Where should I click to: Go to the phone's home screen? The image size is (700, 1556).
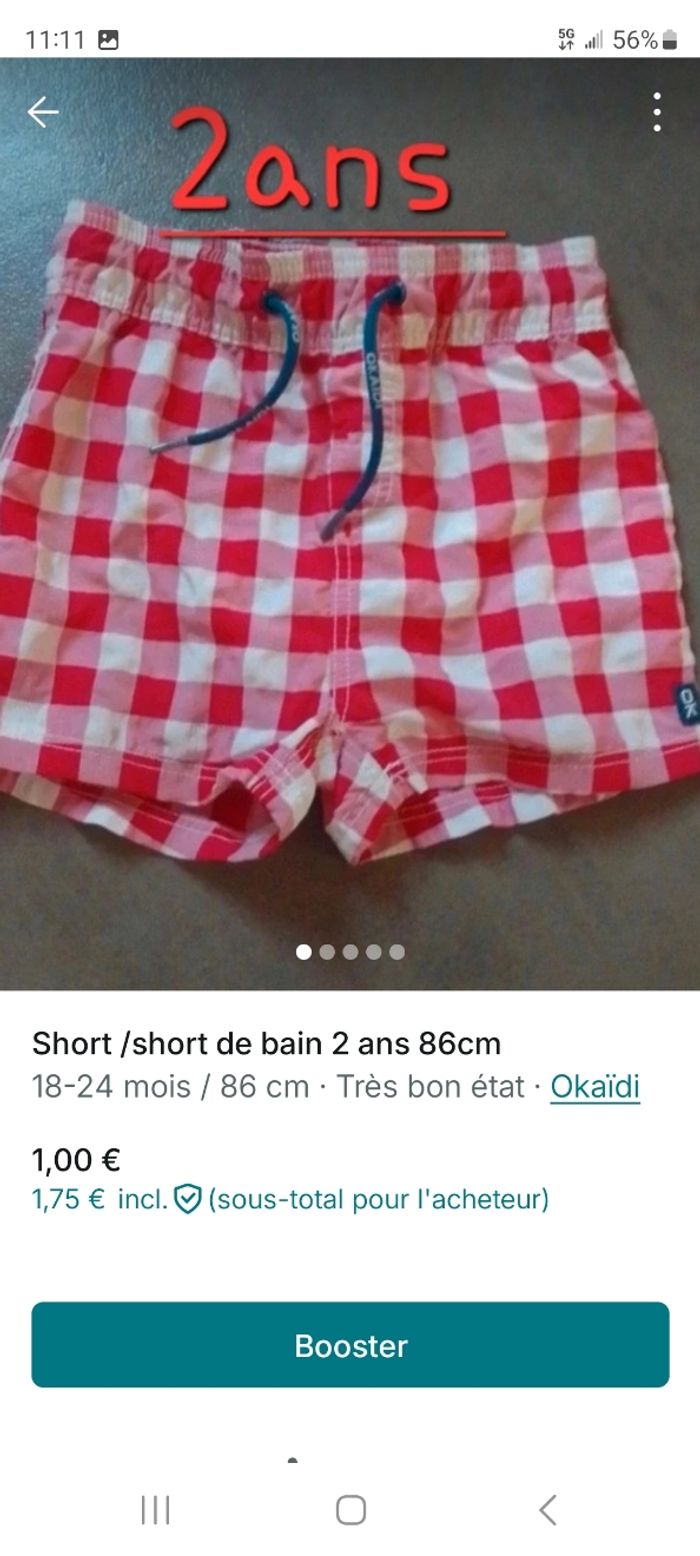[350, 1509]
